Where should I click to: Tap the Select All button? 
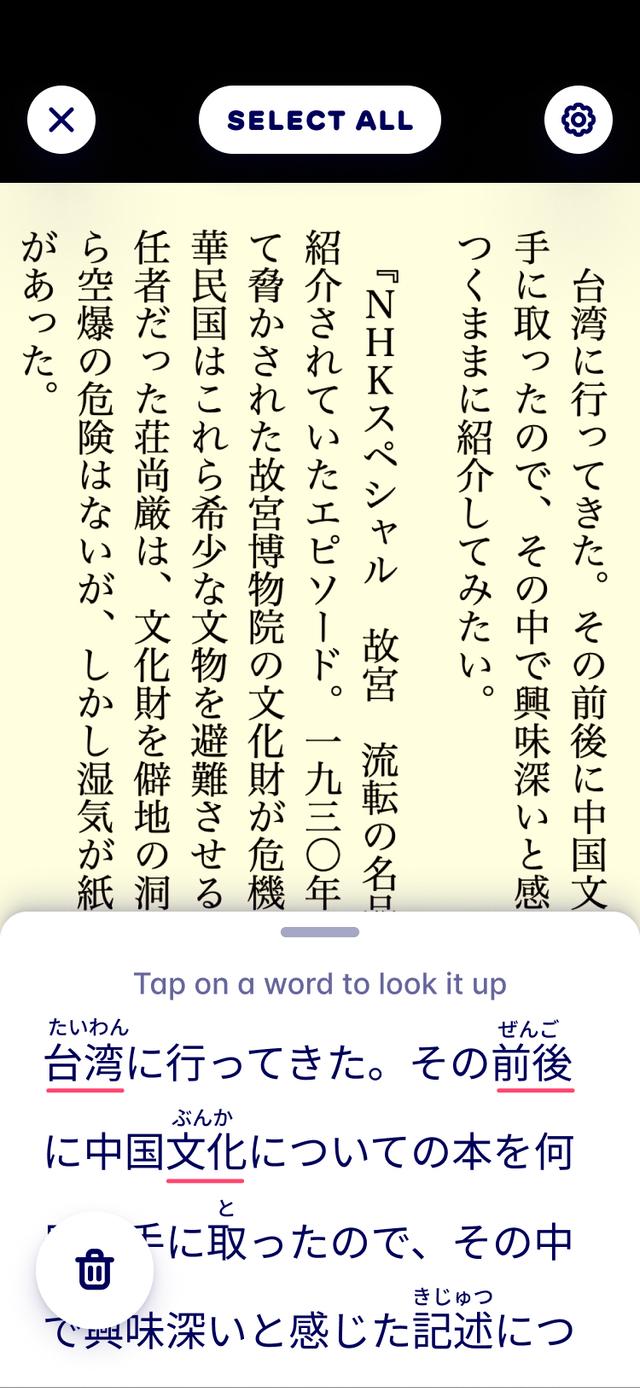320,121
